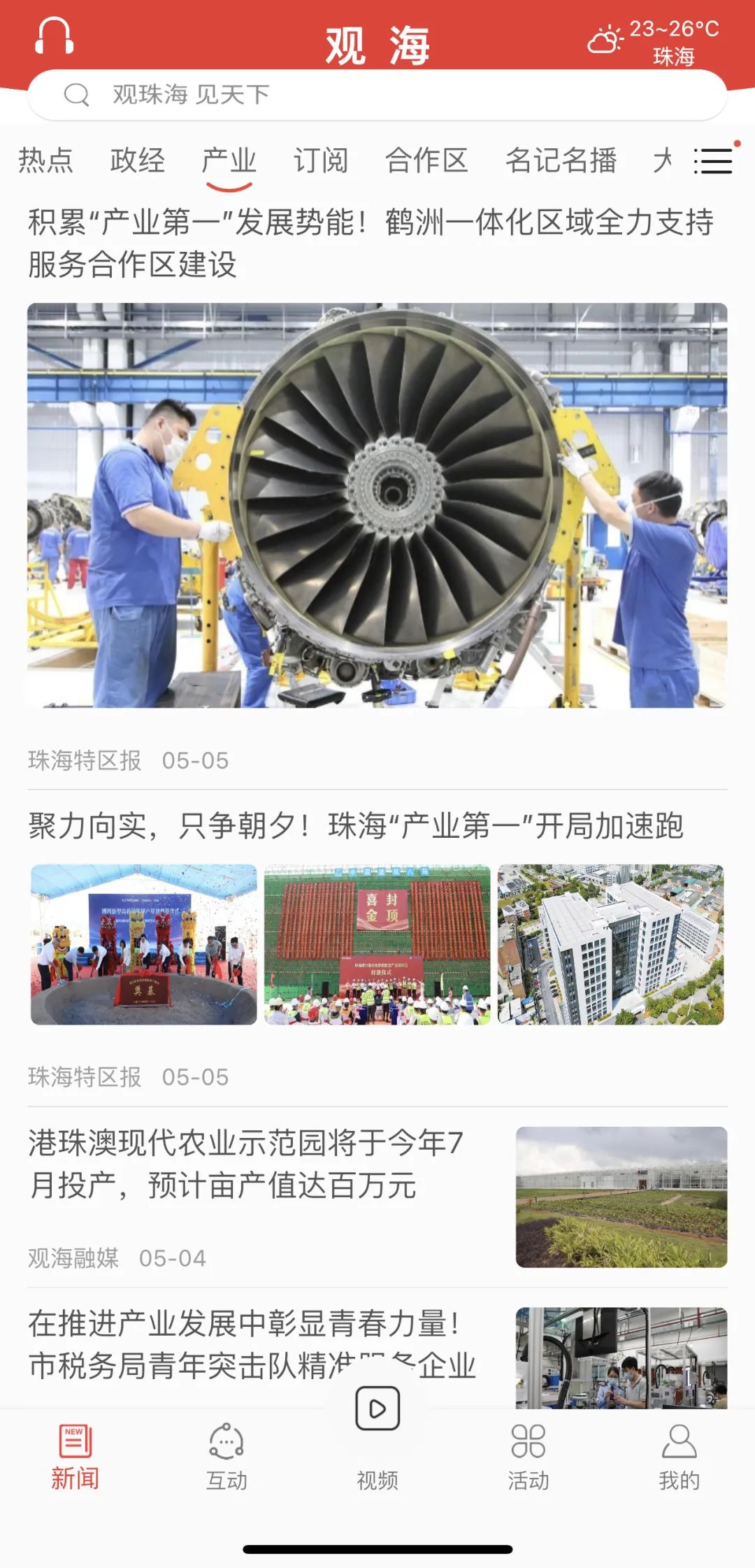Tap the 观珠海 见天下 search box

pos(377,94)
